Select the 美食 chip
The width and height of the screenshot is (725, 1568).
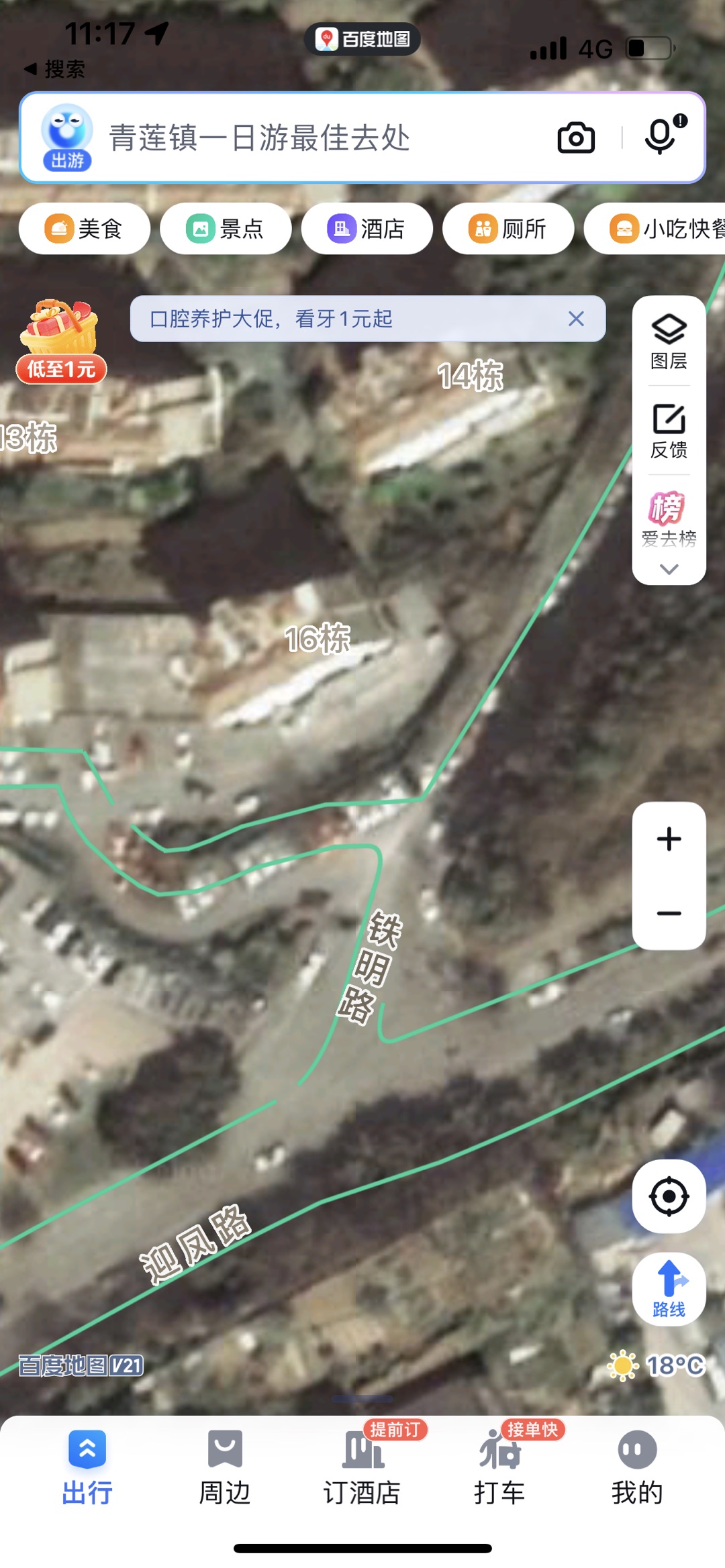pyautogui.click(x=84, y=229)
